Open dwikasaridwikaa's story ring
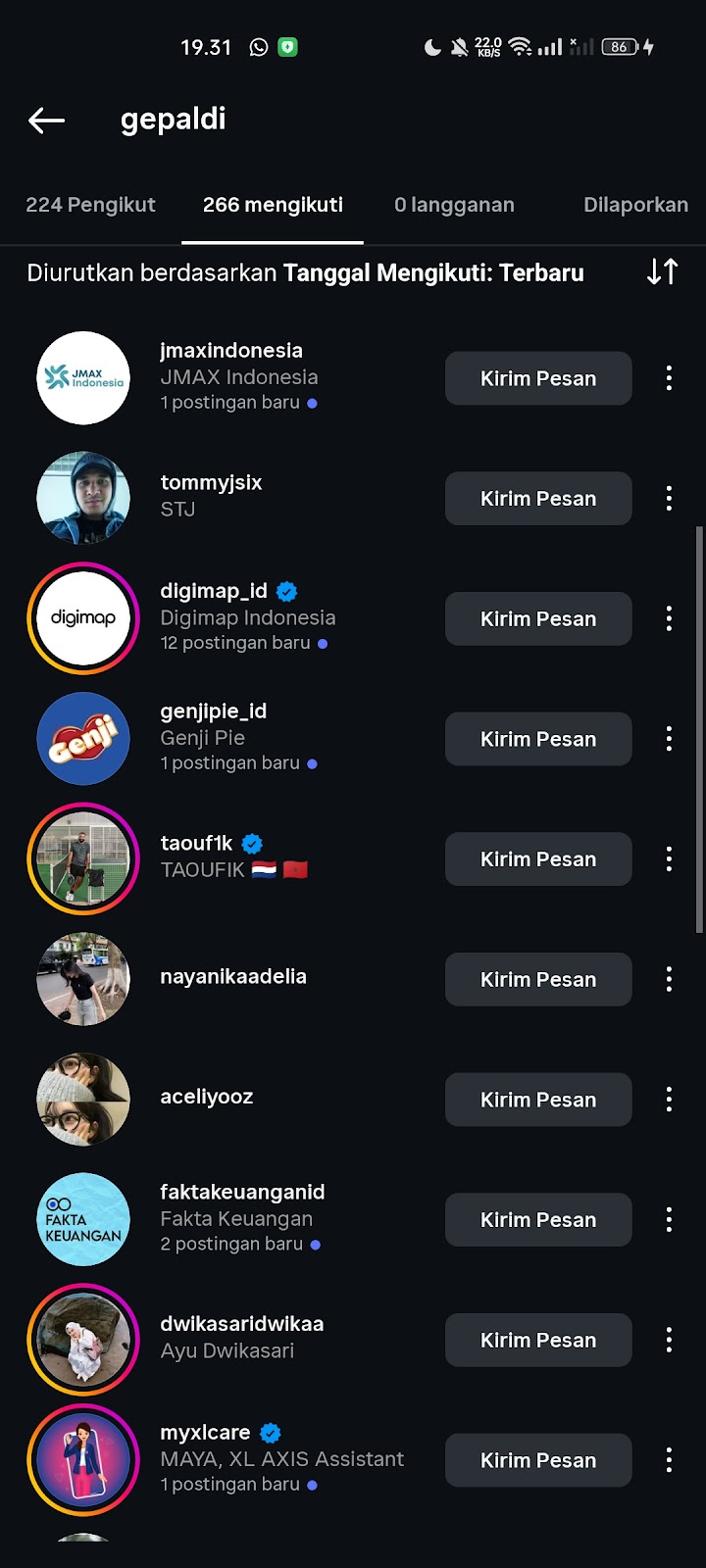 [x=83, y=1340]
